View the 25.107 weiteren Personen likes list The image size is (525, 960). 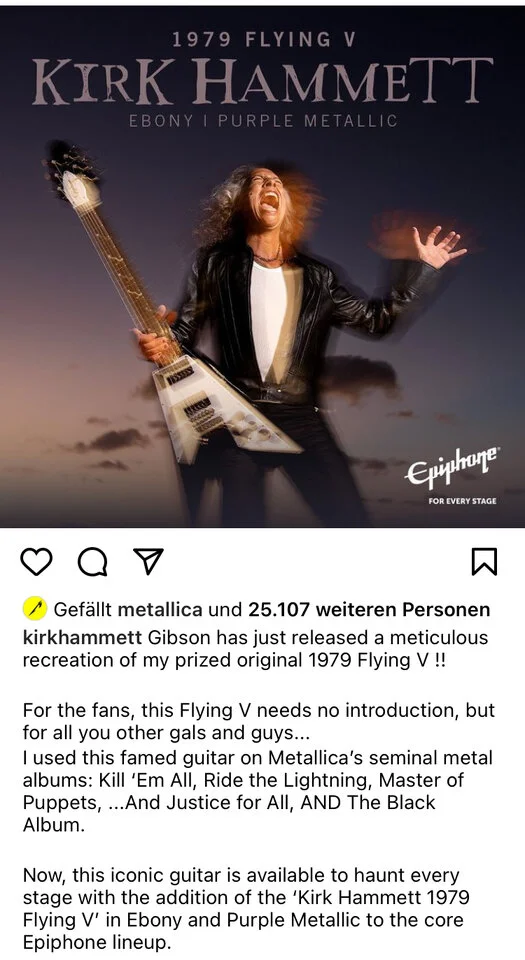pos(369,610)
